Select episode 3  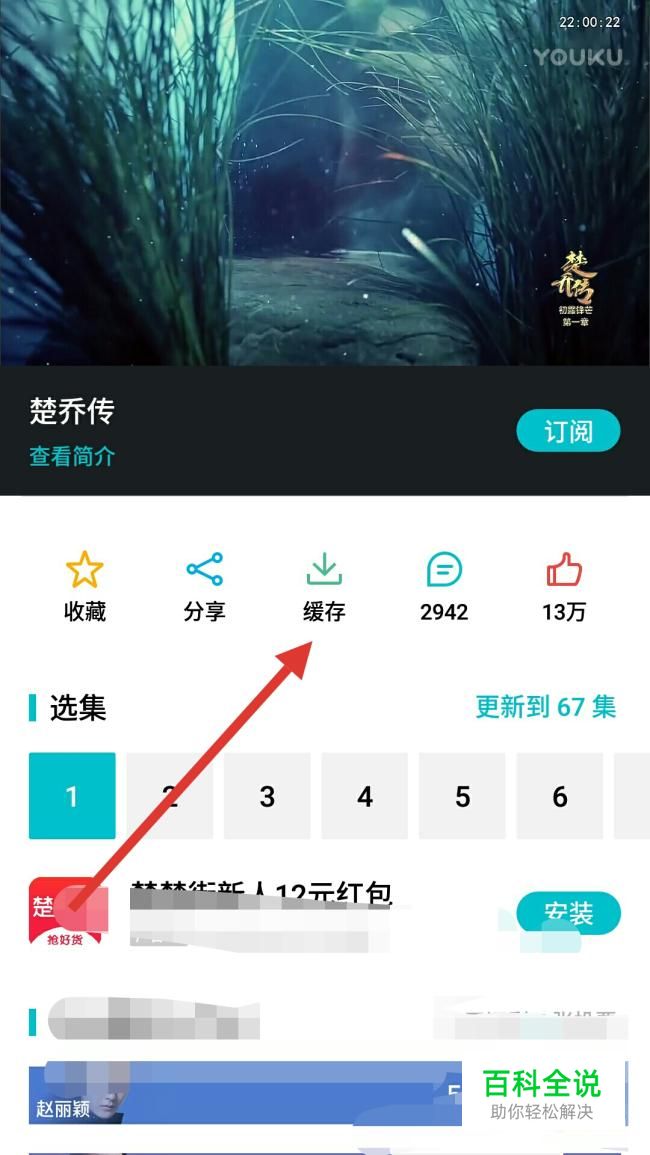click(267, 796)
